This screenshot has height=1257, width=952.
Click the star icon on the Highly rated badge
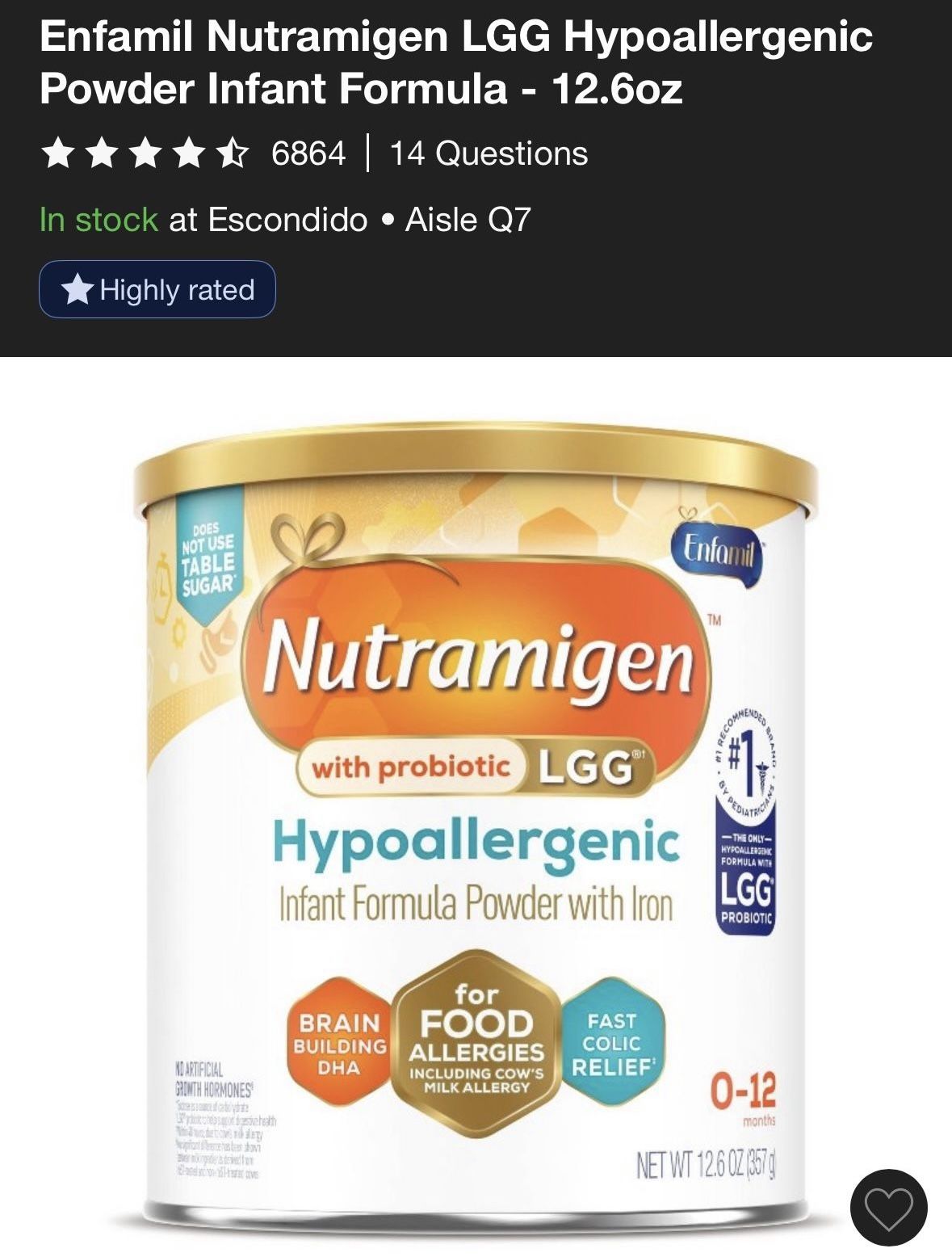[76, 288]
